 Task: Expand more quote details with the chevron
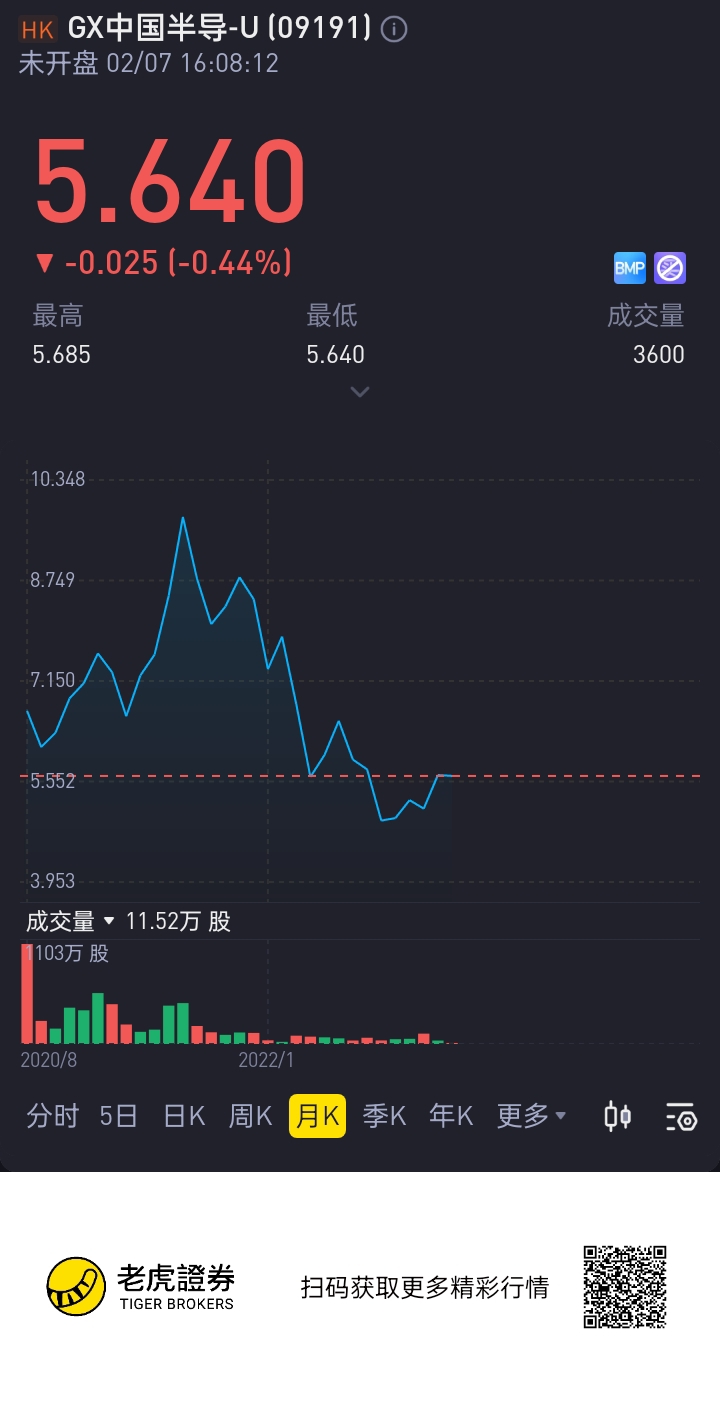[x=360, y=392]
